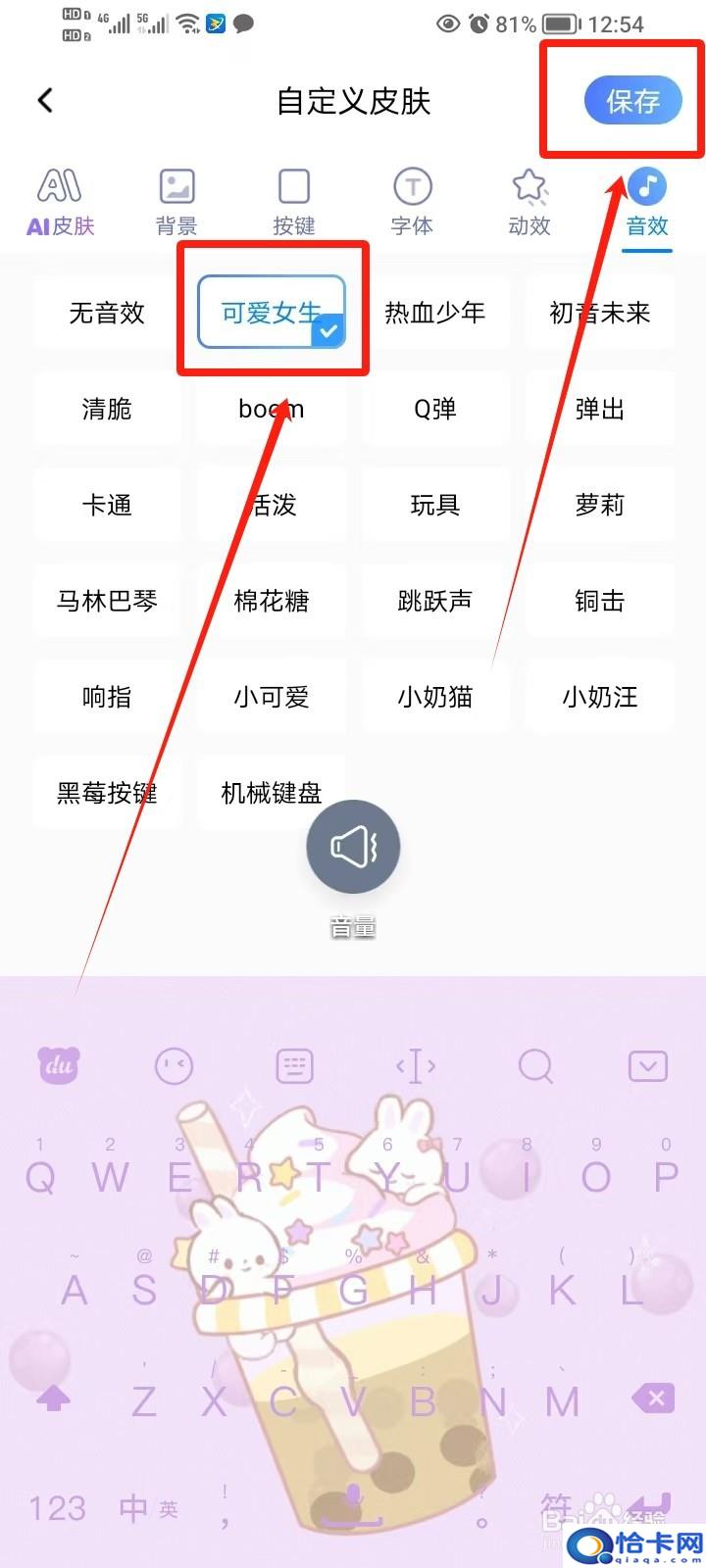Choose the 热血少年 sound effect
The image size is (706, 1568).
point(435,313)
